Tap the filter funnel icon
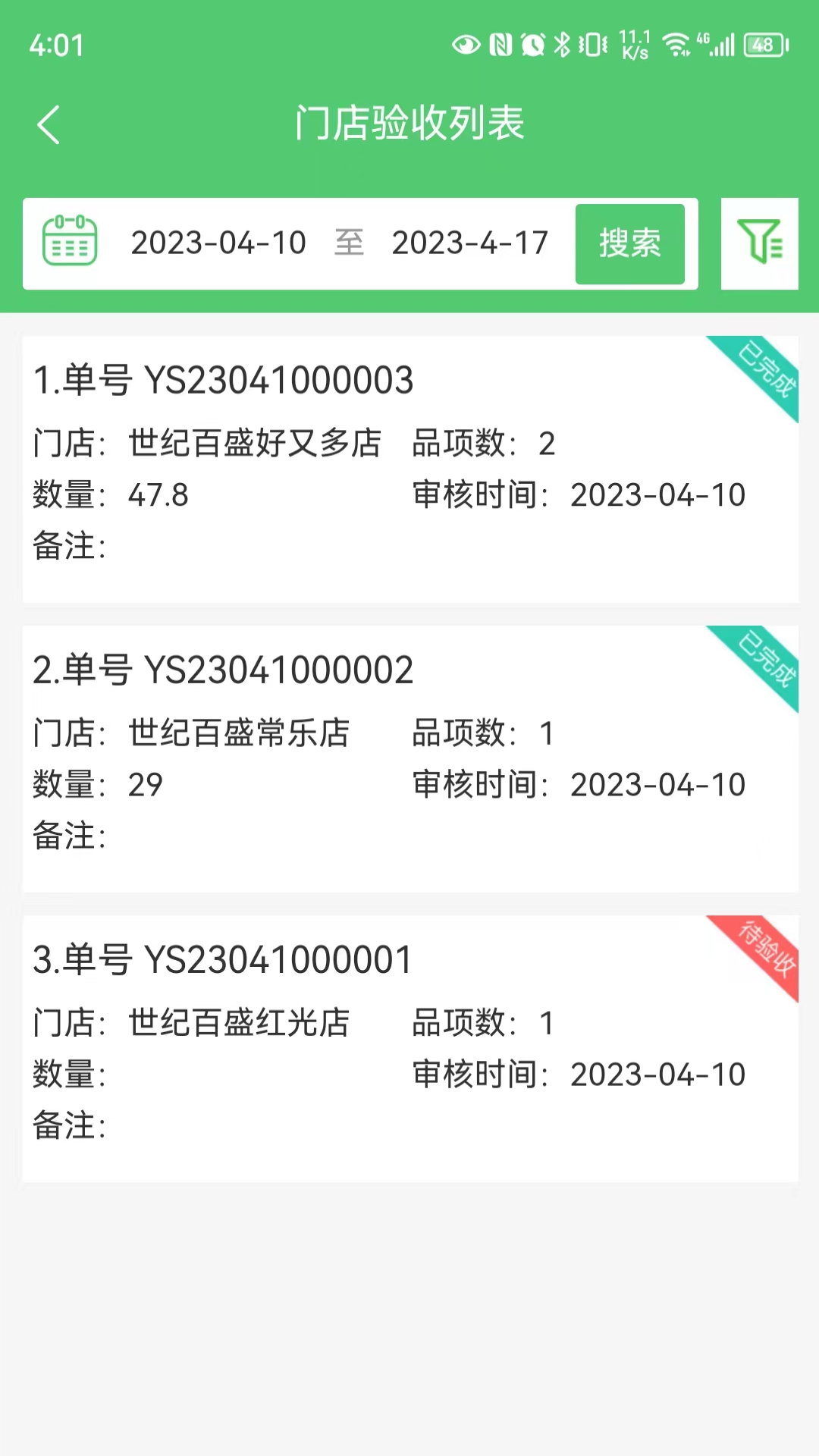 click(759, 243)
